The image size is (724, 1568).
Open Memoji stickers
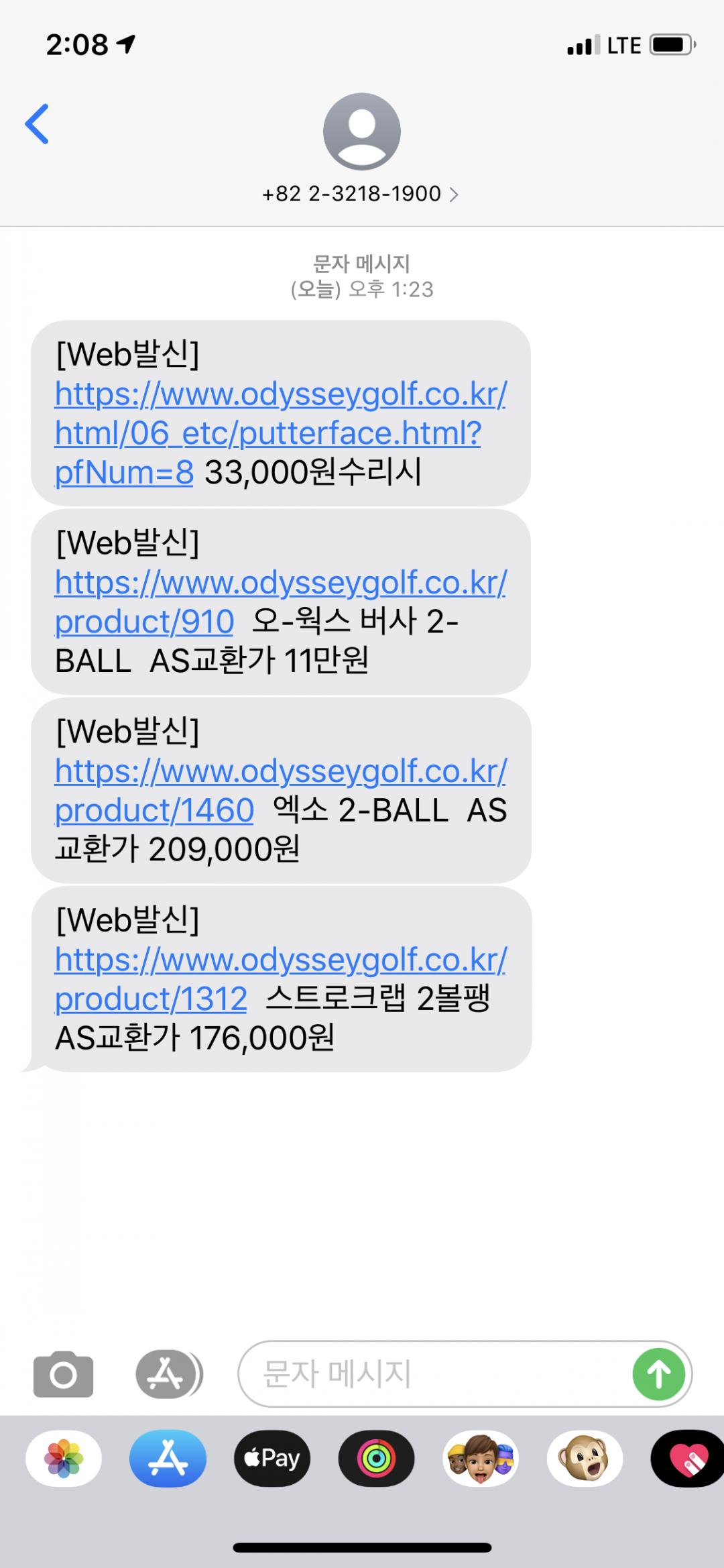pyautogui.click(x=481, y=1458)
